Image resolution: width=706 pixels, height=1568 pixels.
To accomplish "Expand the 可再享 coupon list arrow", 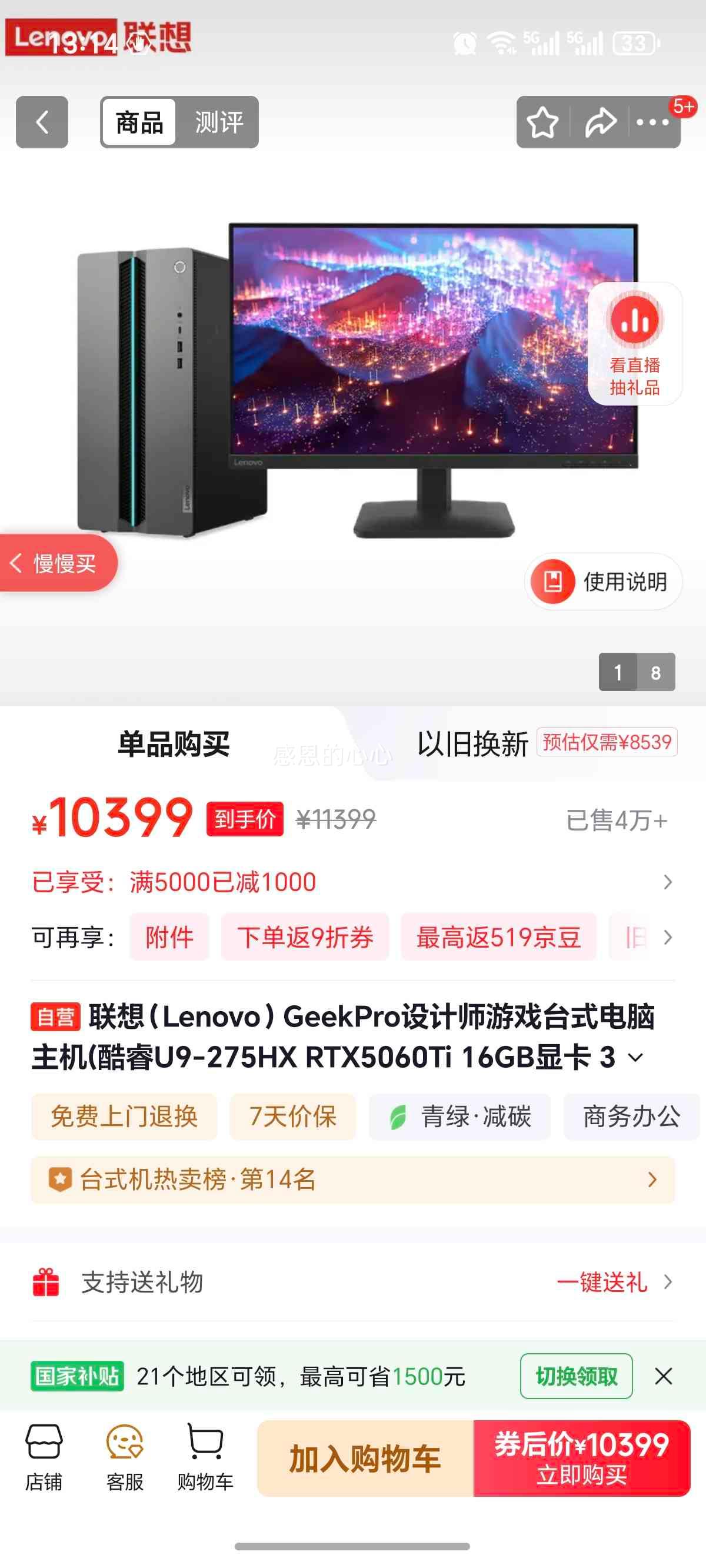I will coord(668,938).
